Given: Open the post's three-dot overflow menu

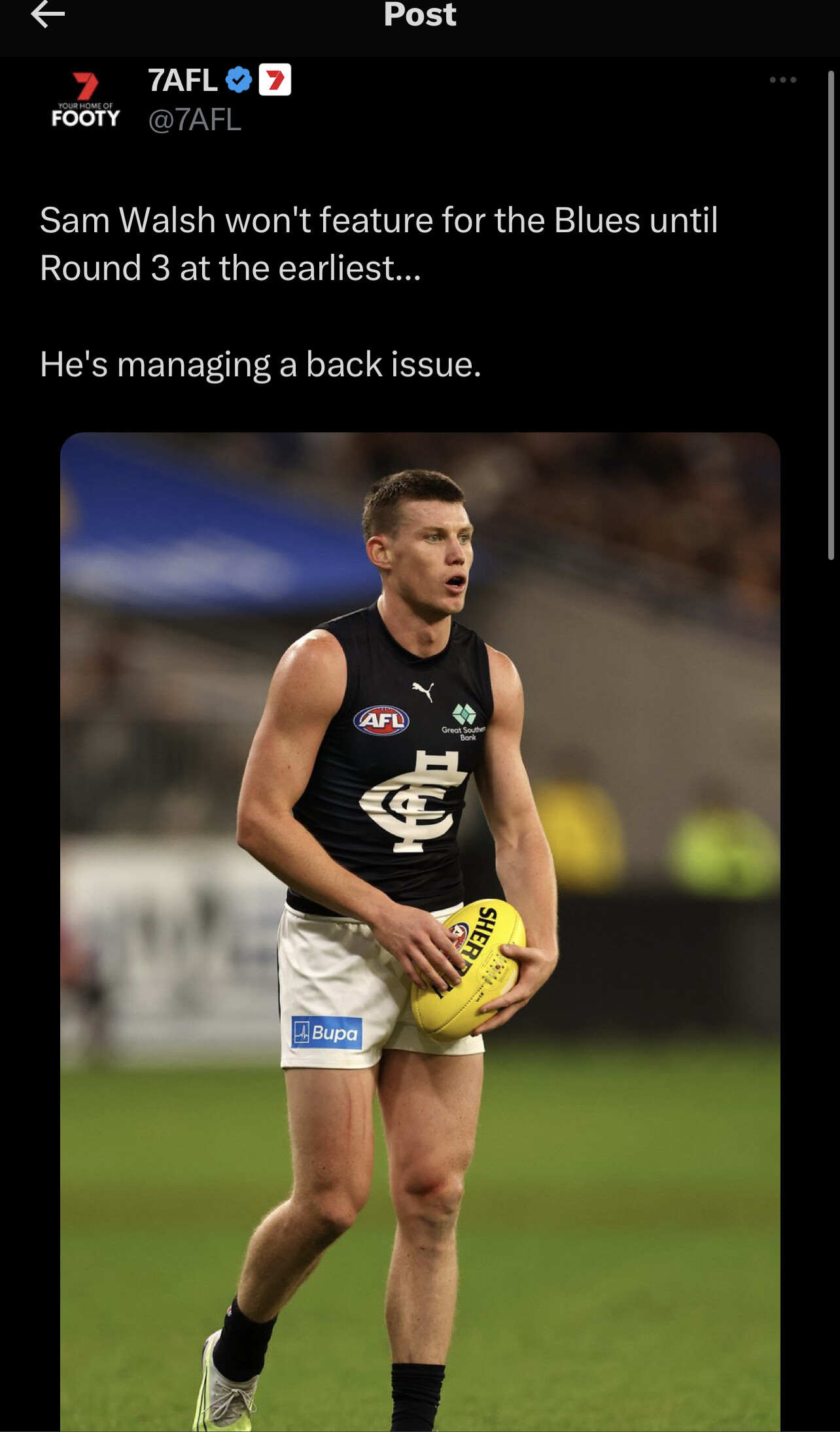Looking at the screenshot, I should (x=782, y=80).
